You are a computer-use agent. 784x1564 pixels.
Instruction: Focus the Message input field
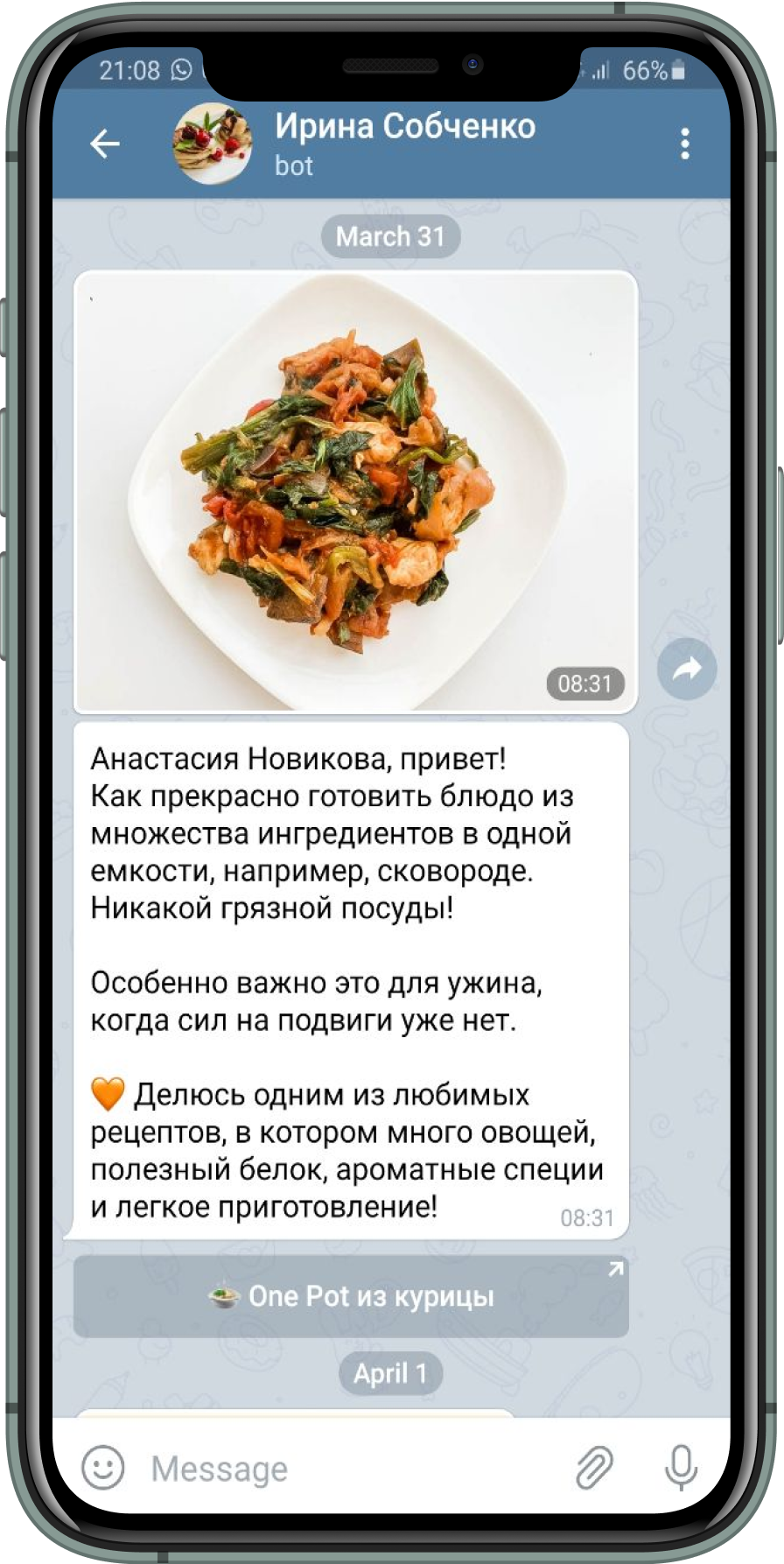pos(350,1468)
